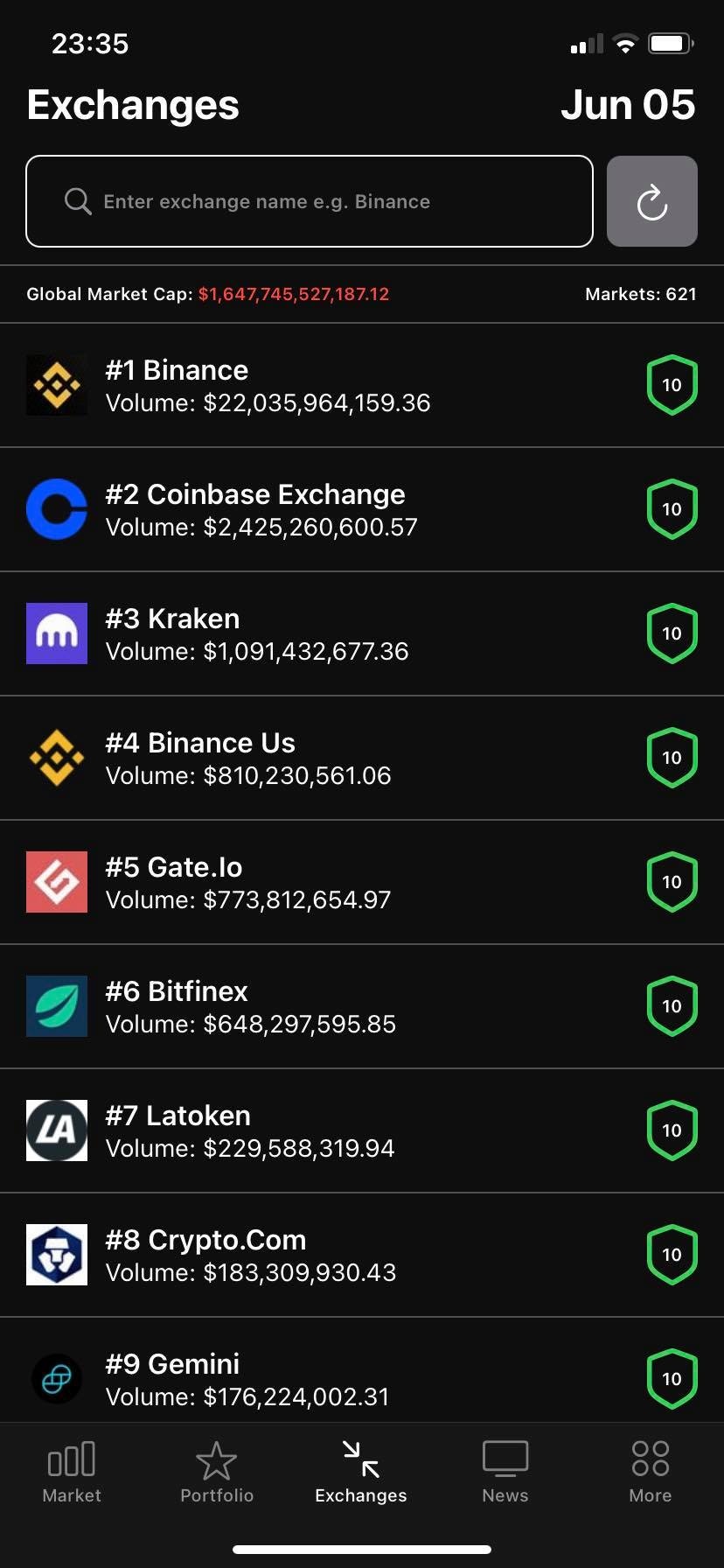Select the Coinbase Exchange logo icon
The width and height of the screenshot is (724, 1568).
[57, 508]
